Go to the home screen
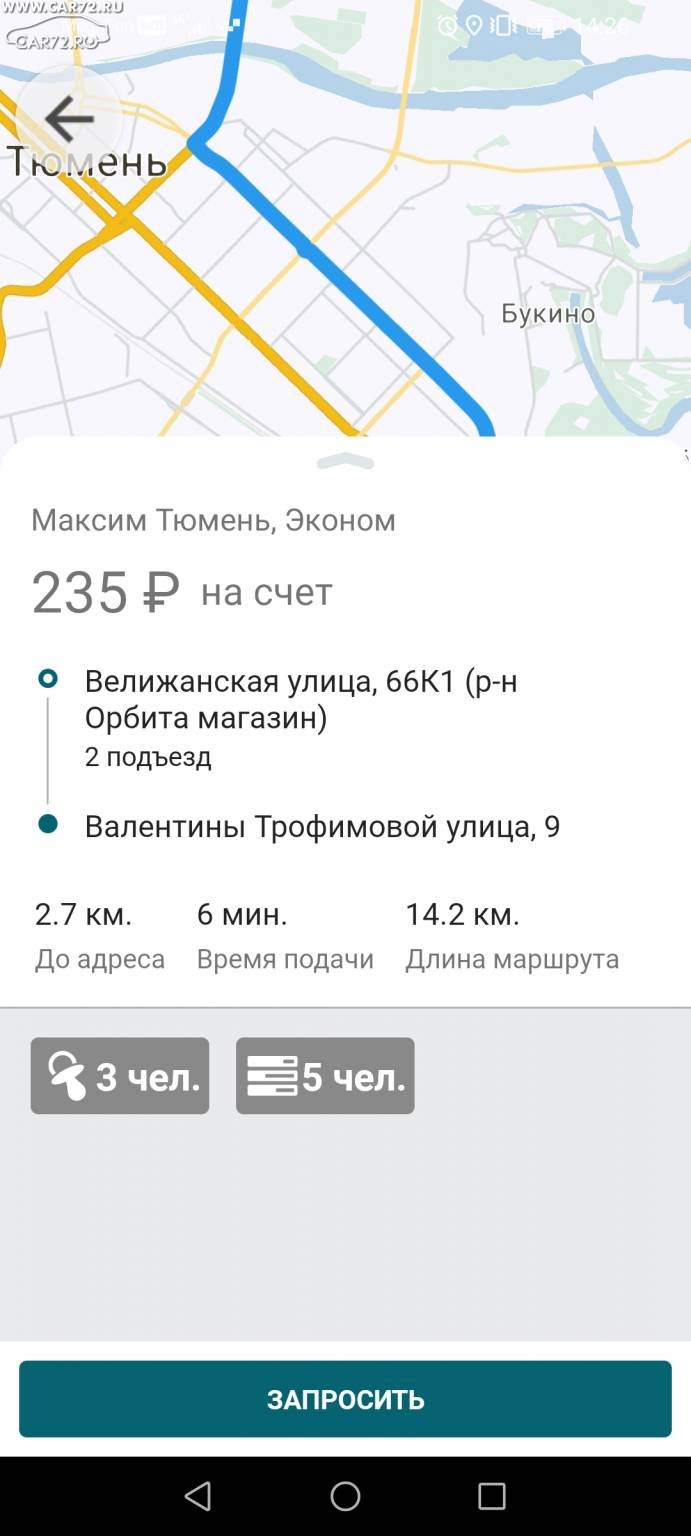The image size is (691, 1536). 345,1496
